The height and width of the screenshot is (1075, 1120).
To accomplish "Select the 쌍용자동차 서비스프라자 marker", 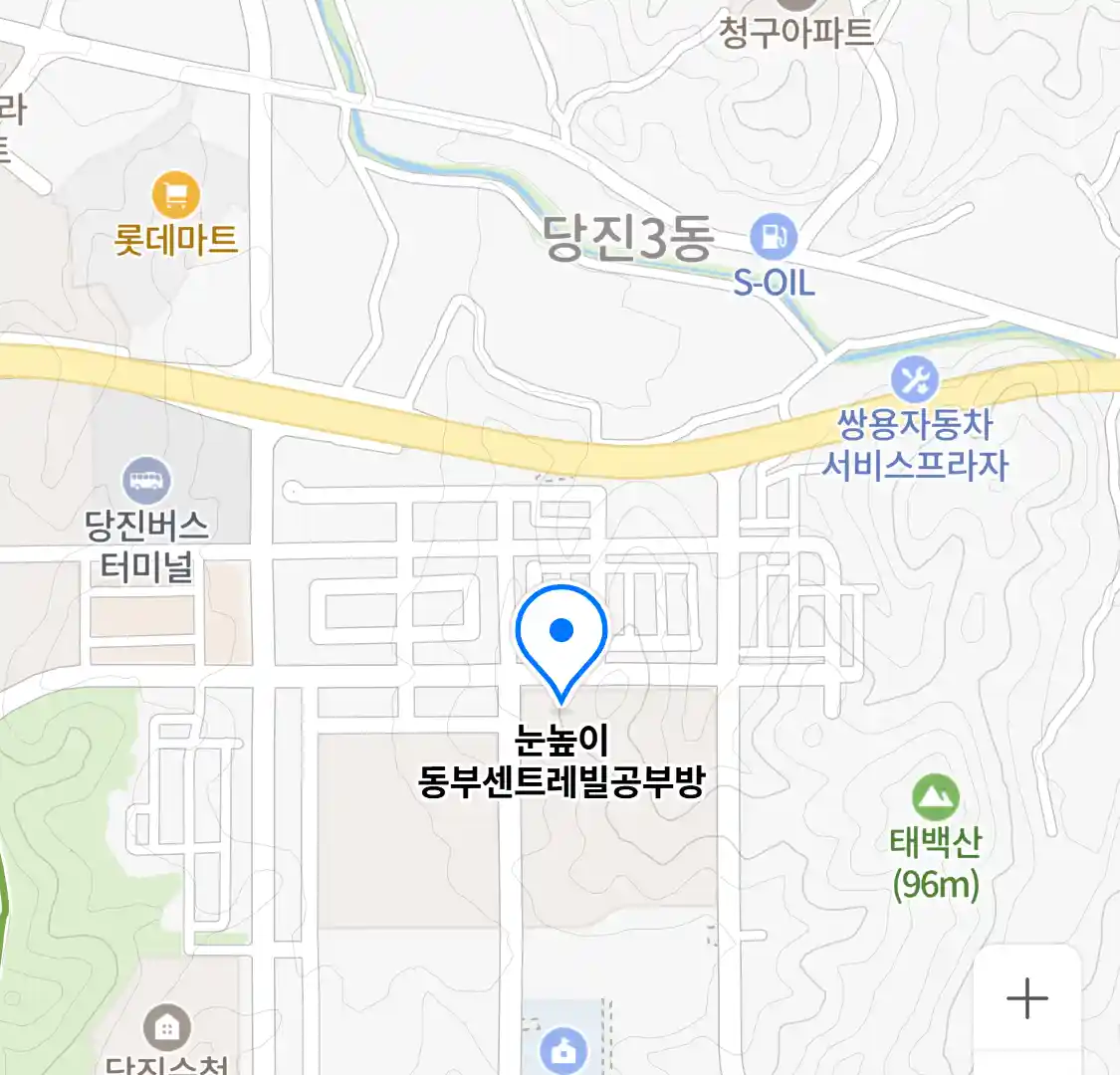I will (x=915, y=379).
